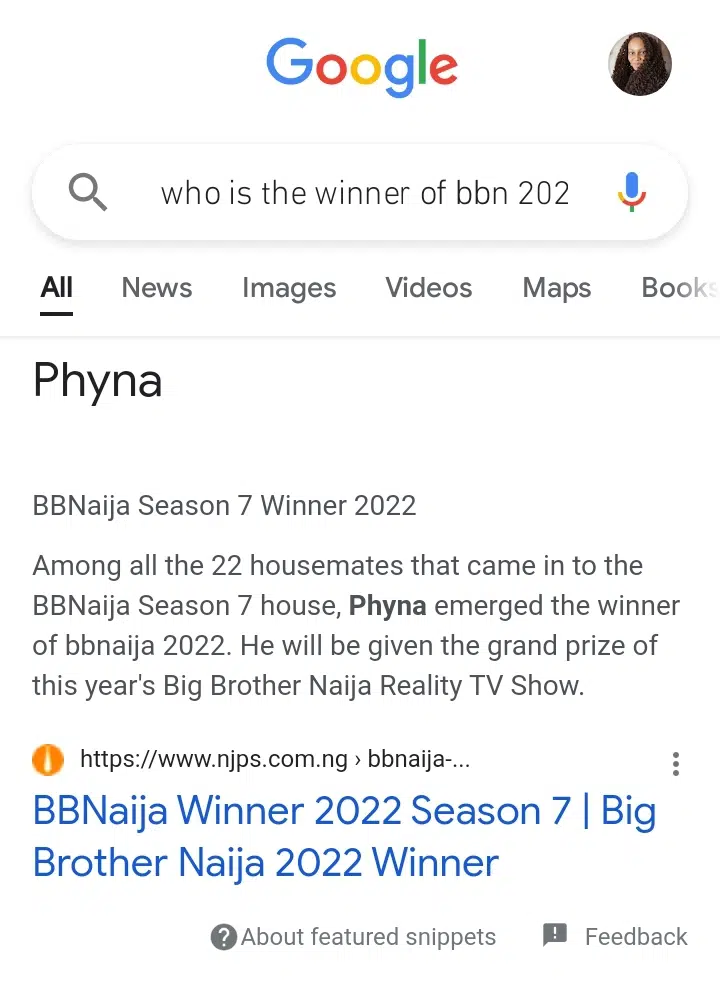This screenshot has height=984, width=720.
Task: Tap the microphone icon for voice search
Action: click(631, 193)
